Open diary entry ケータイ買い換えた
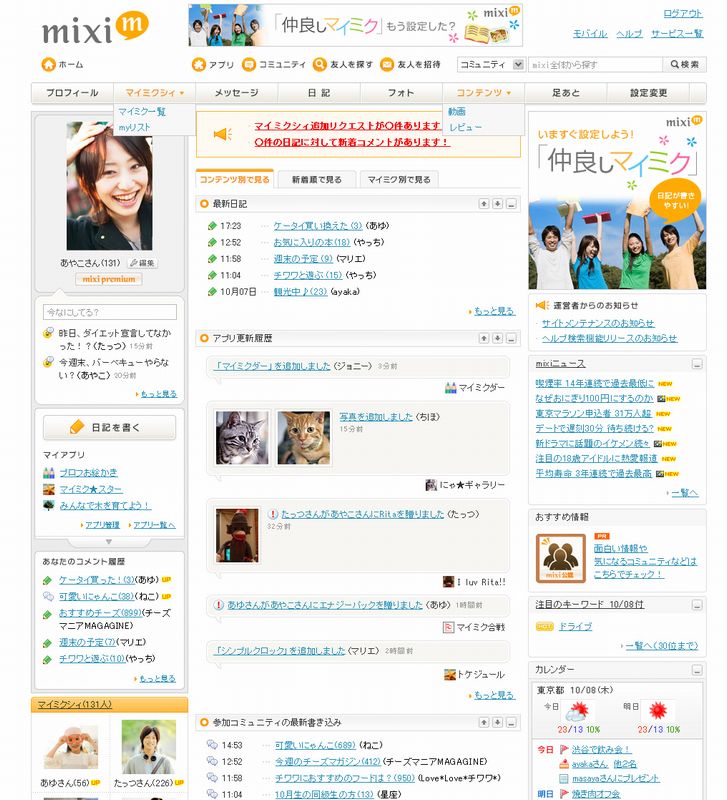 (310, 226)
